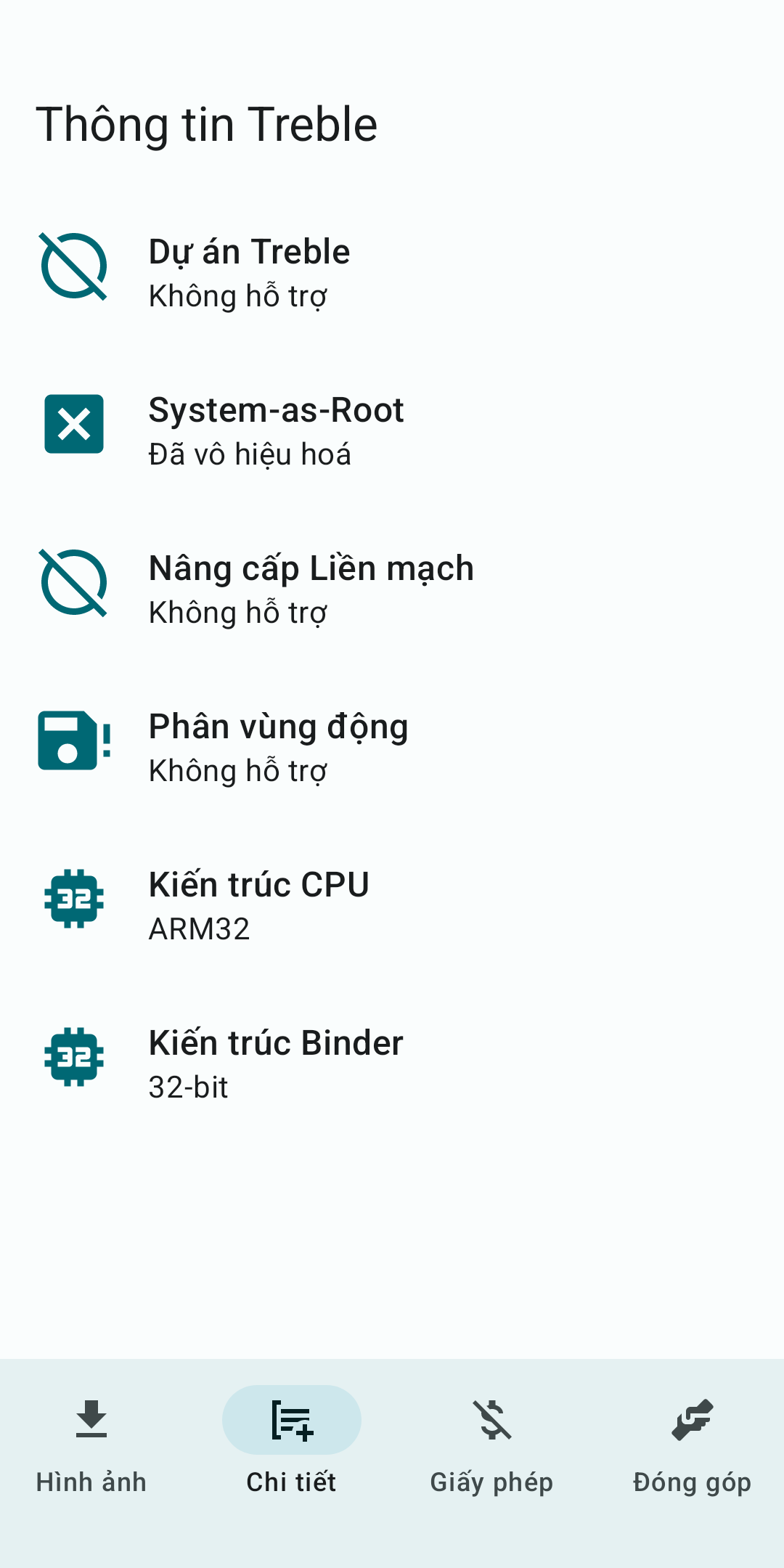Image resolution: width=784 pixels, height=1568 pixels.
Task: Show Kiến trúc CPU info
Action: point(392,906)
